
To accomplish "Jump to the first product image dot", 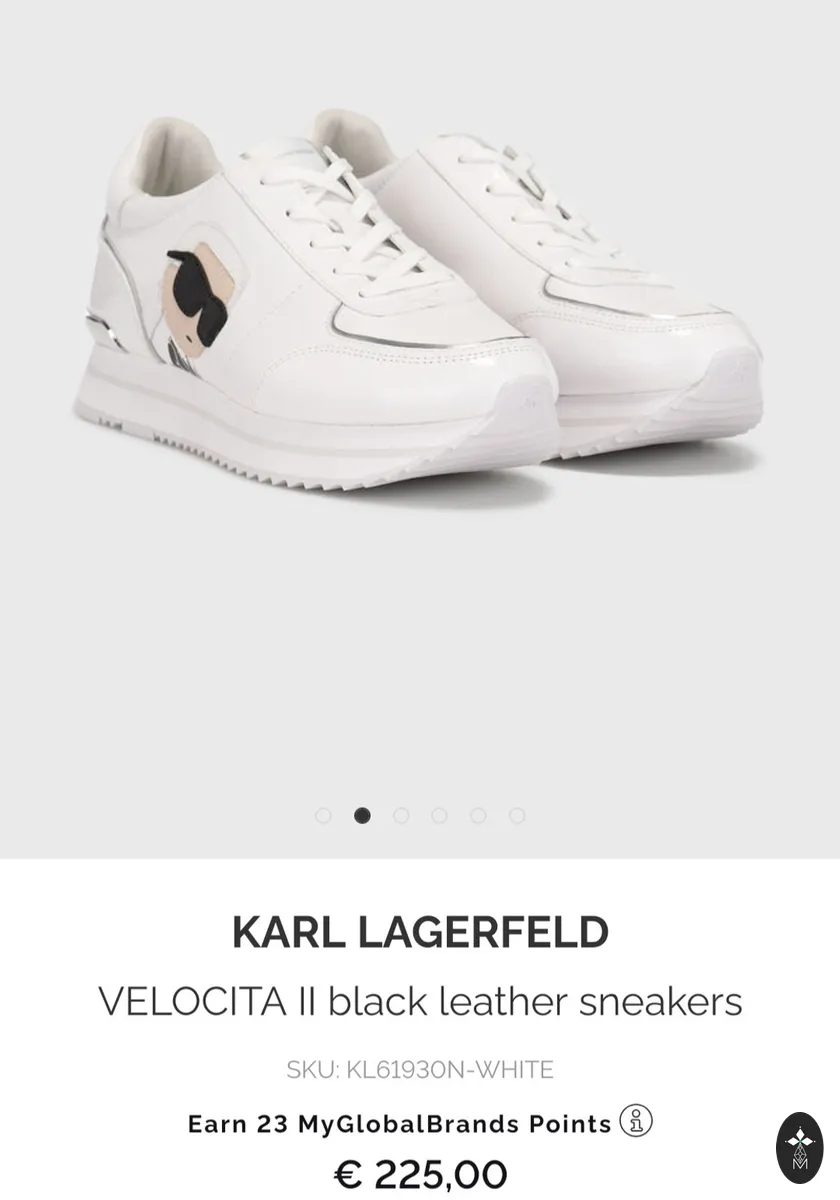I will 323,815.
